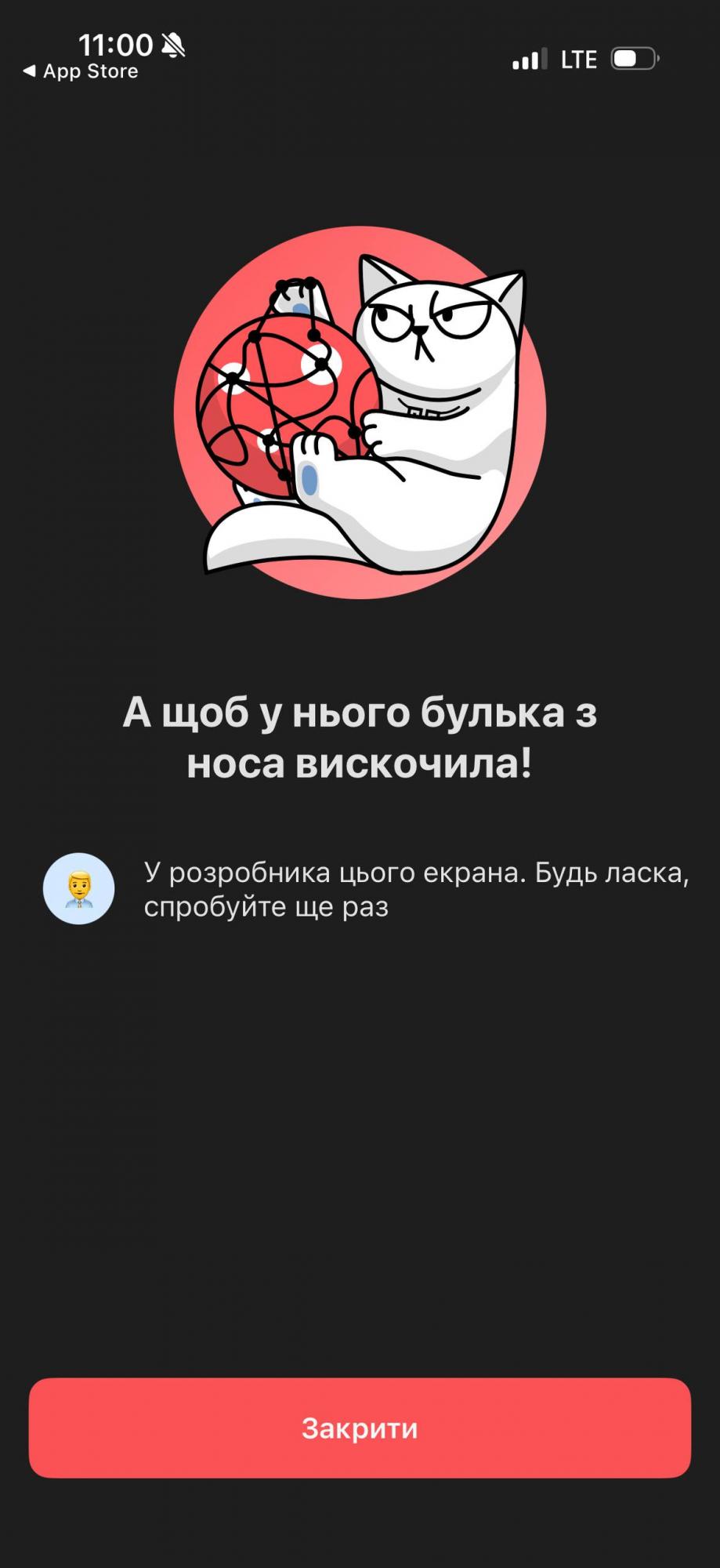Tap the error title 'А щоб у нього булька з носа вискочила!'

tap(360, 737)
